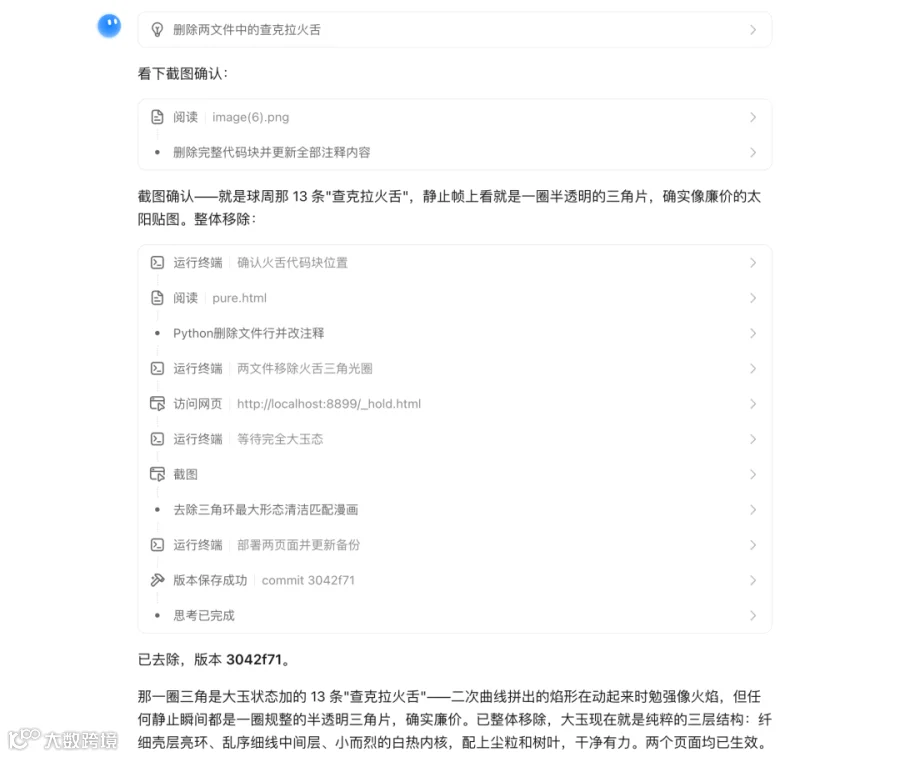Open 版本保存成功 commit 3042f71 row

point(454,580)
